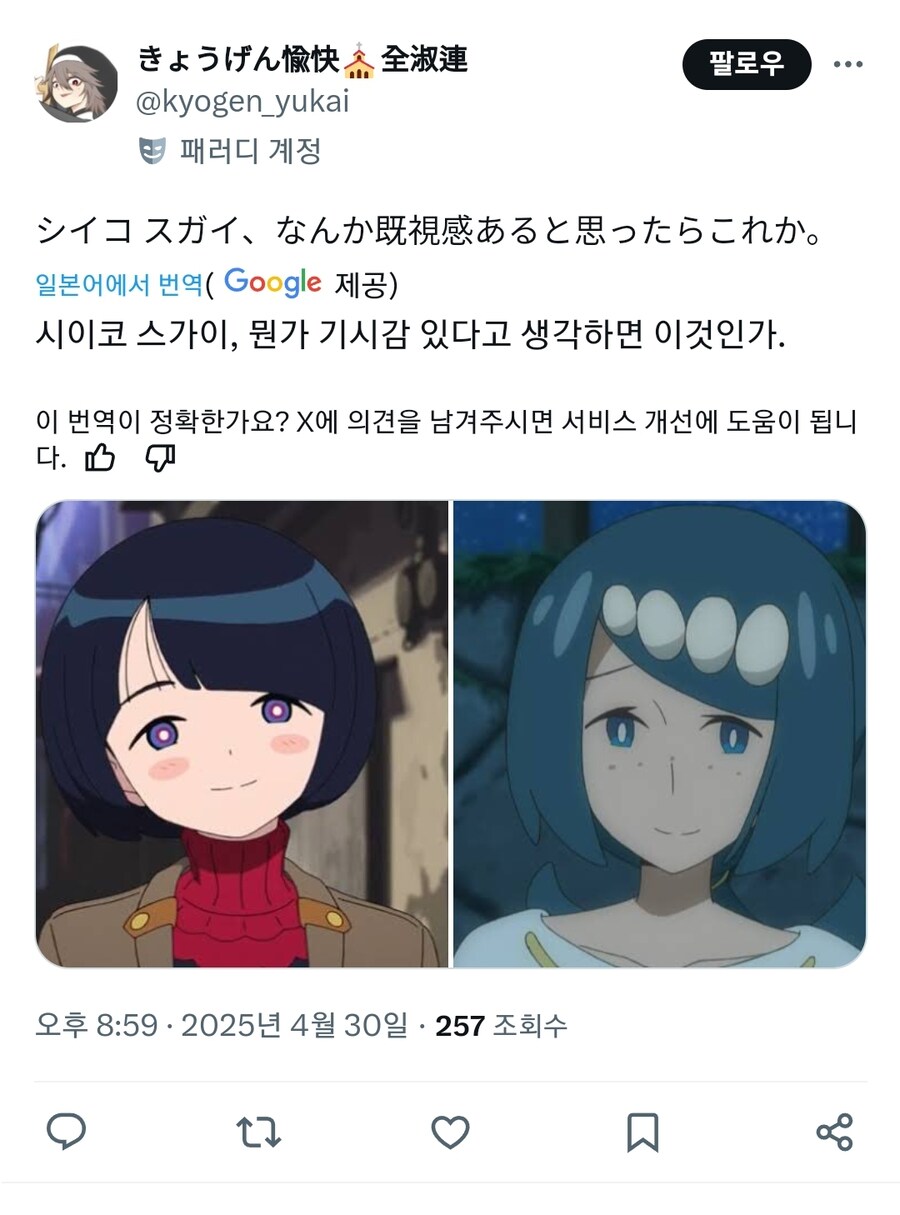Screen dimensions: 900x1215
Task: Open the post's overflow menu
Action: click(848, 65)
